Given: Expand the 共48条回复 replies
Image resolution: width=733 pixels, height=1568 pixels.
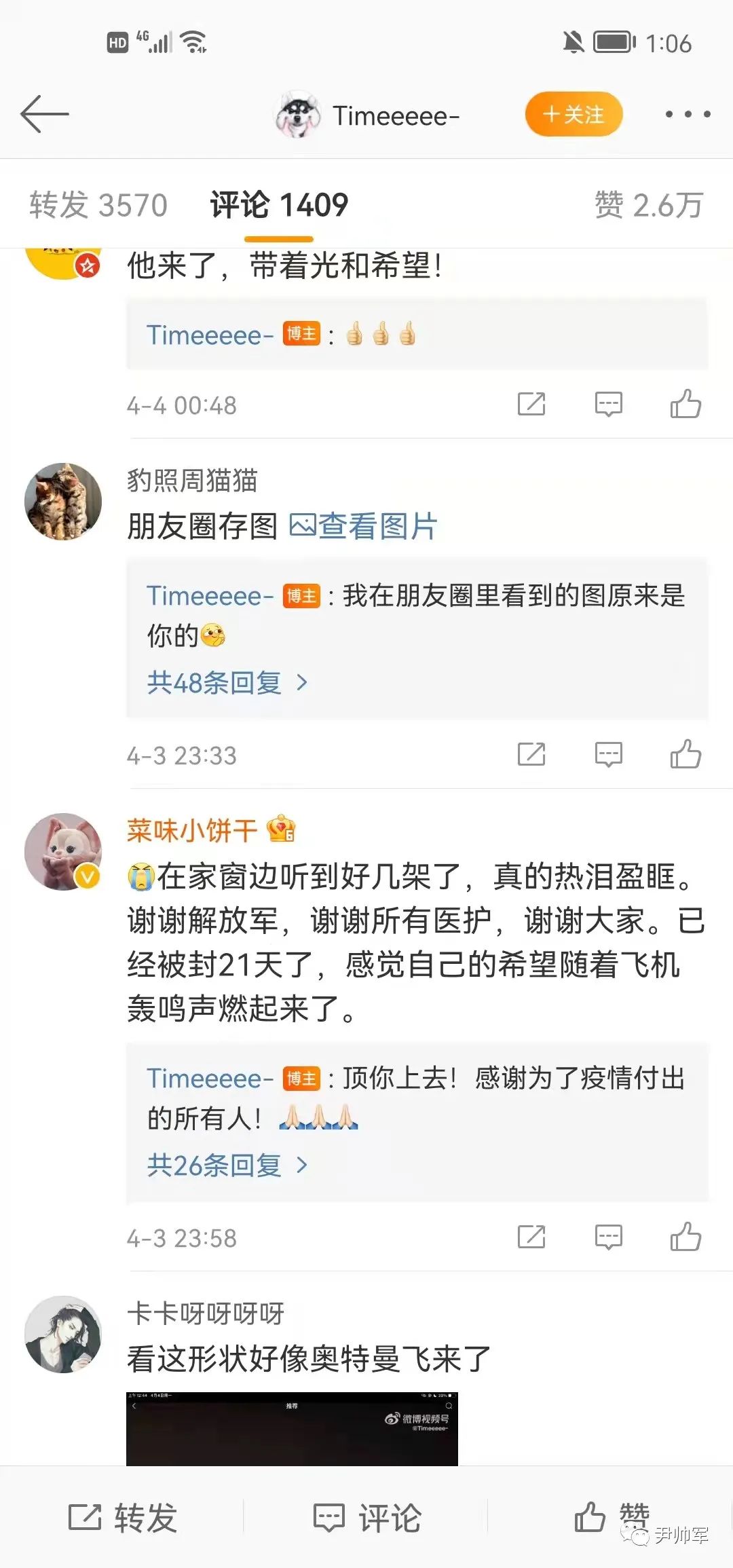Looking at the screenshot, I should point(227,682).
